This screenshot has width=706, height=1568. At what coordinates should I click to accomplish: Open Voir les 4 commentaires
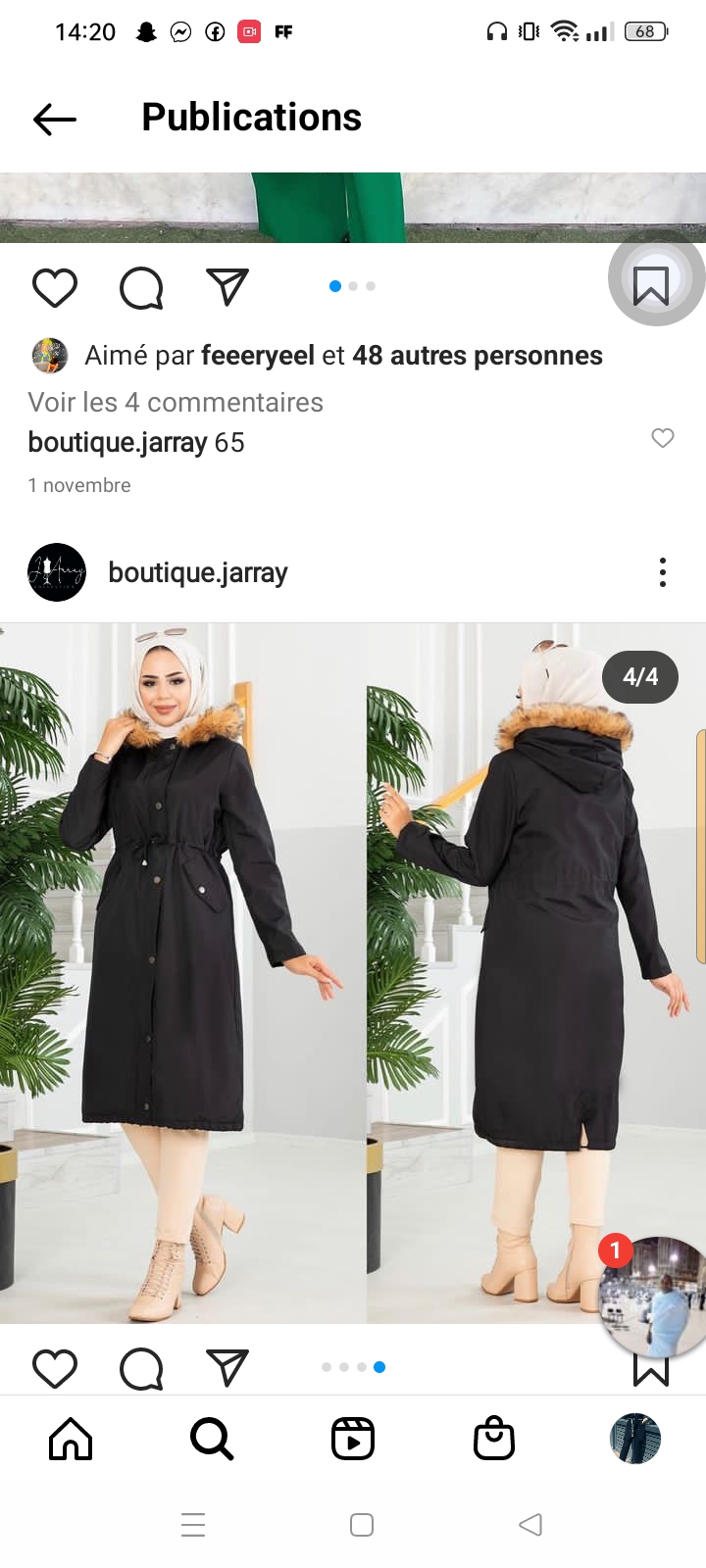click(x=176, y=403)
